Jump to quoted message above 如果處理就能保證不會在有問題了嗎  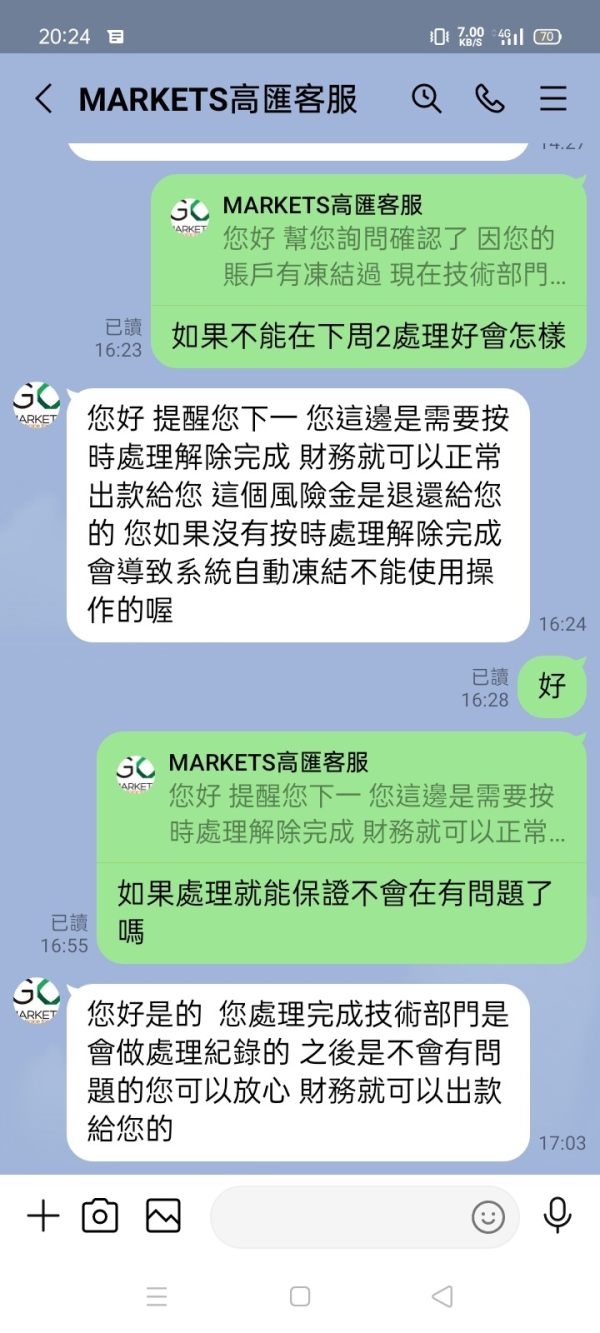click(342, 798)
